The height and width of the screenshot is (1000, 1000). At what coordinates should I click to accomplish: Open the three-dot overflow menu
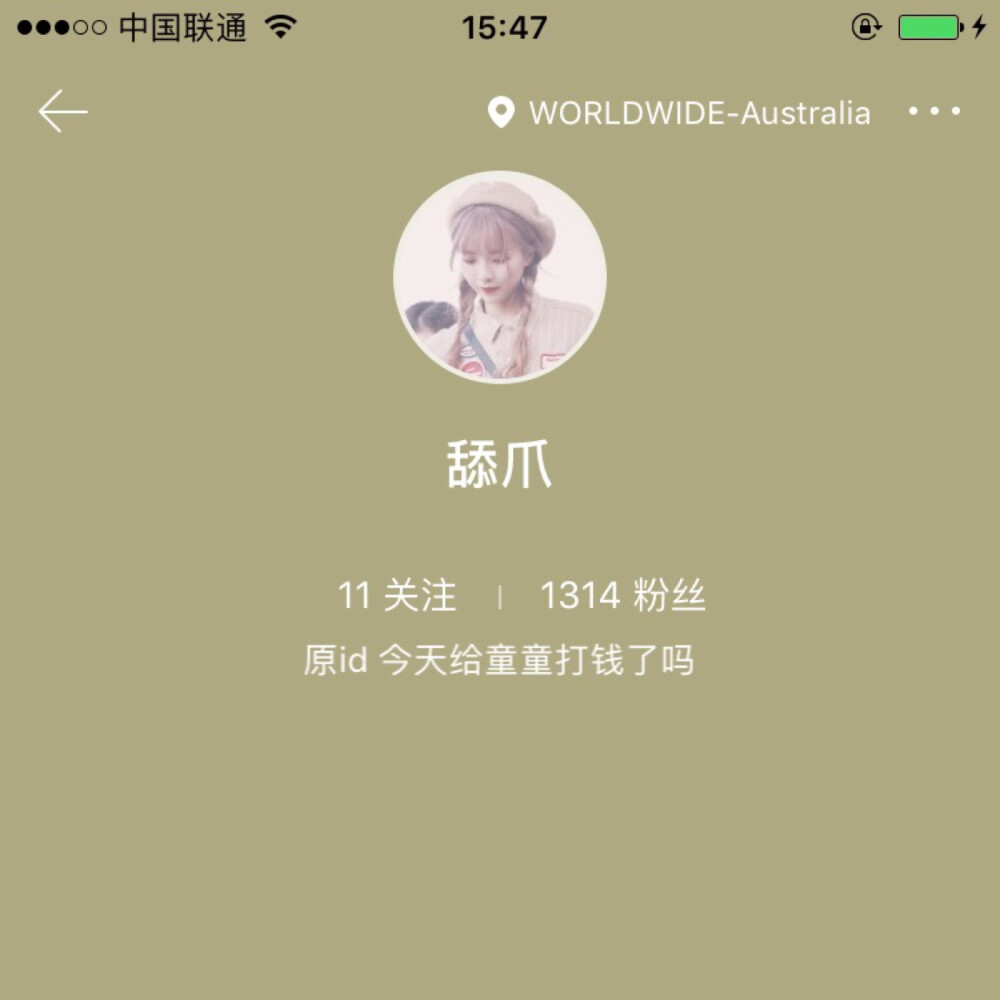[934, 112]
